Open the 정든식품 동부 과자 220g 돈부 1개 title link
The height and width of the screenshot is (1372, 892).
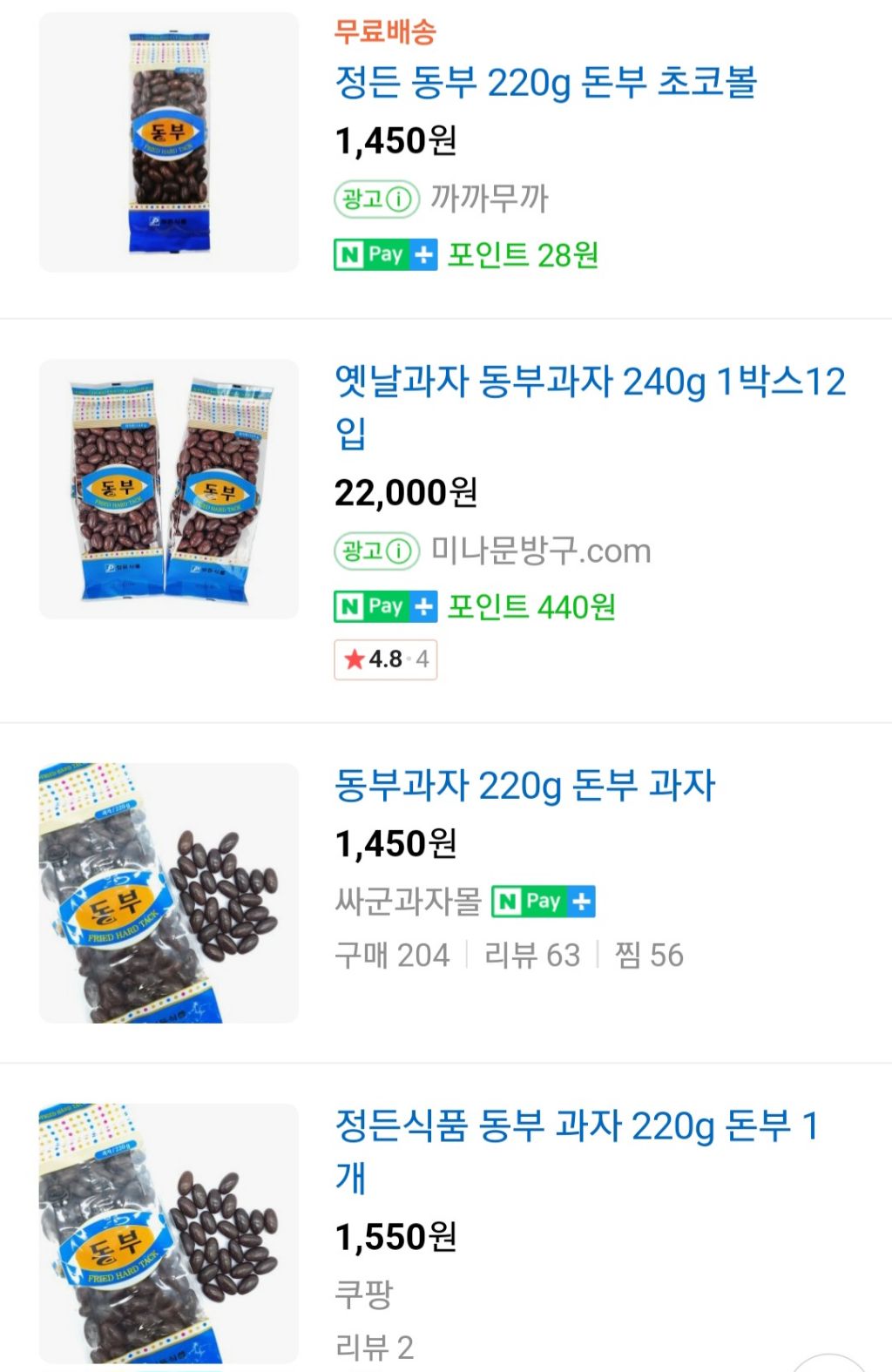click(576, 1150)
